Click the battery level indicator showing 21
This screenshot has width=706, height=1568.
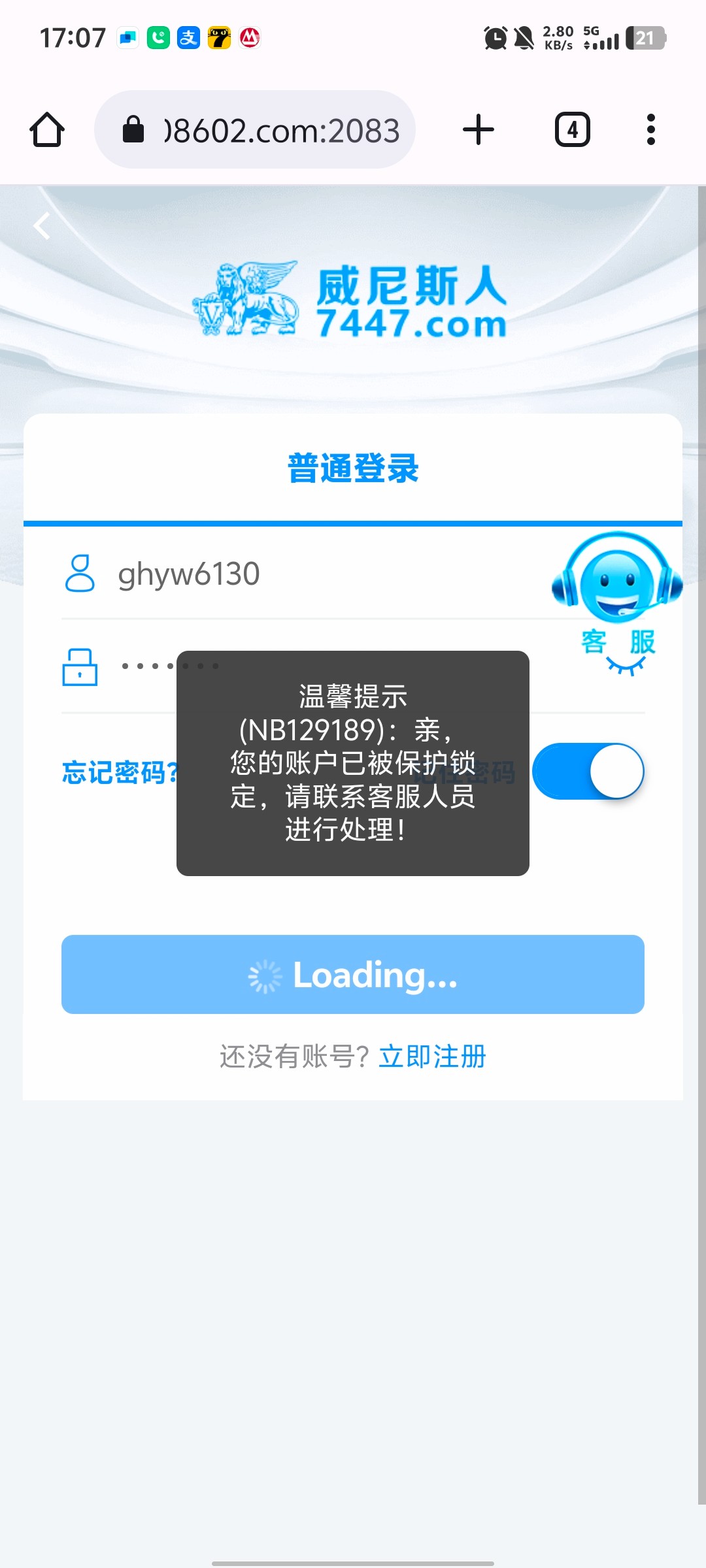click(x=644, y=38)
